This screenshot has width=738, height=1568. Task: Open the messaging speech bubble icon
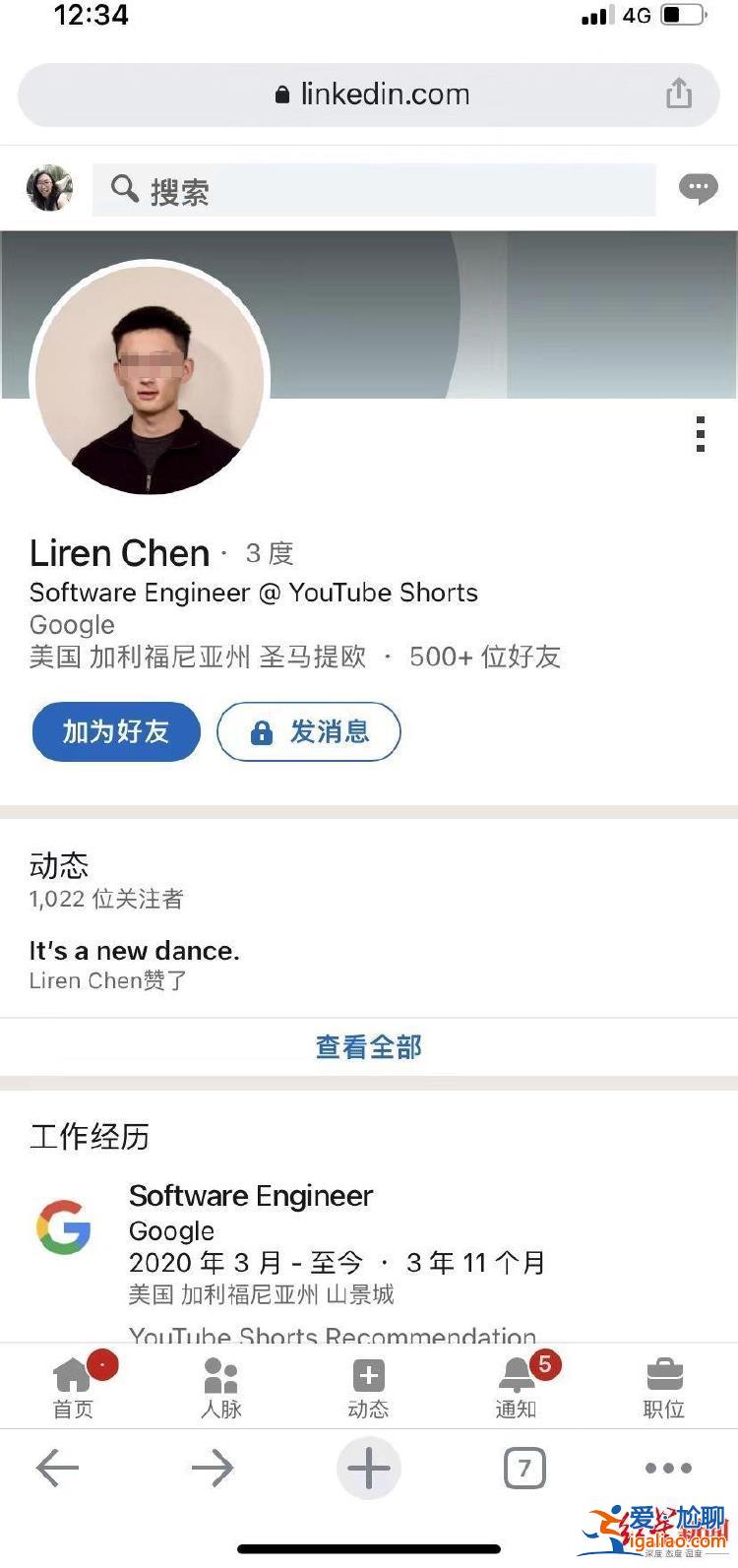click(x=698, y=188)
